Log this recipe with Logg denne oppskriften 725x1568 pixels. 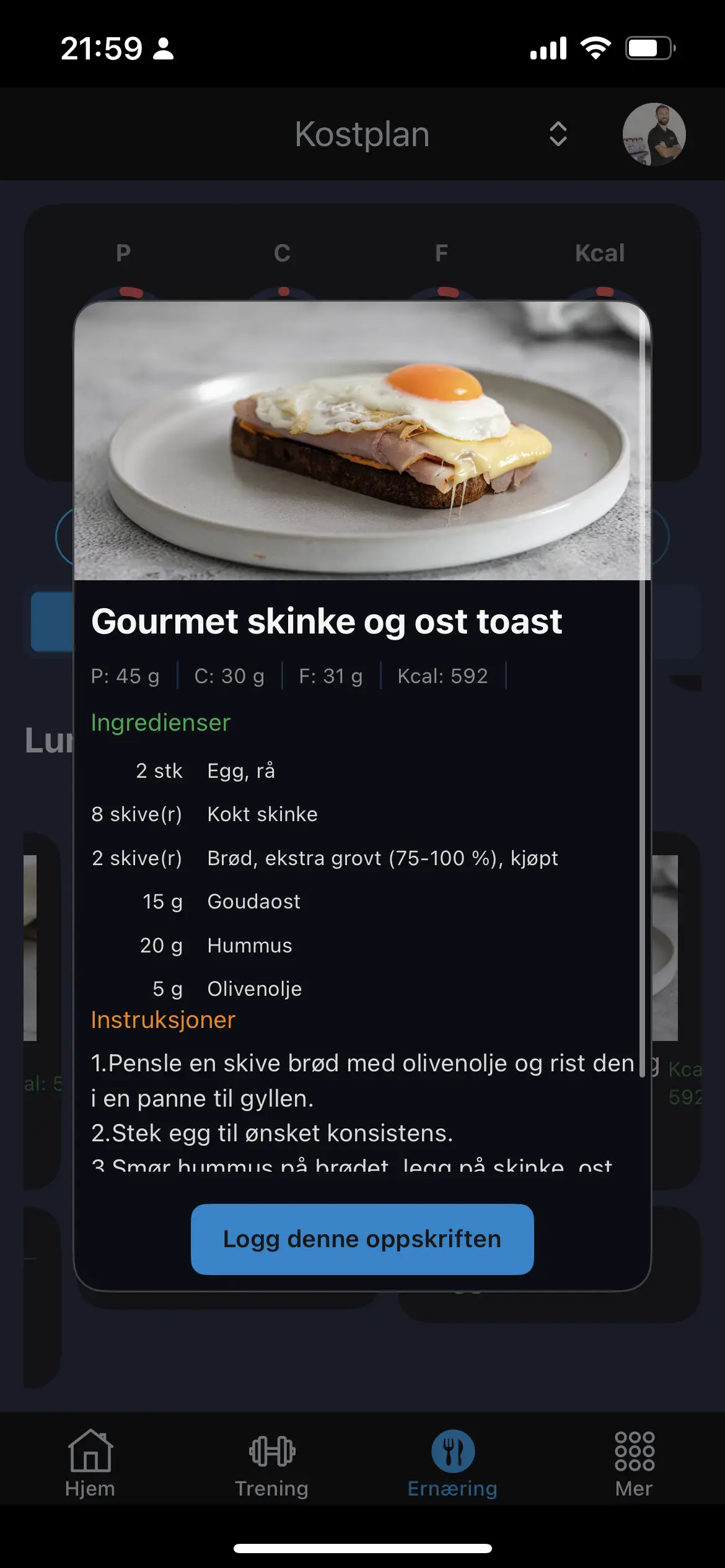click(362, 1239)
